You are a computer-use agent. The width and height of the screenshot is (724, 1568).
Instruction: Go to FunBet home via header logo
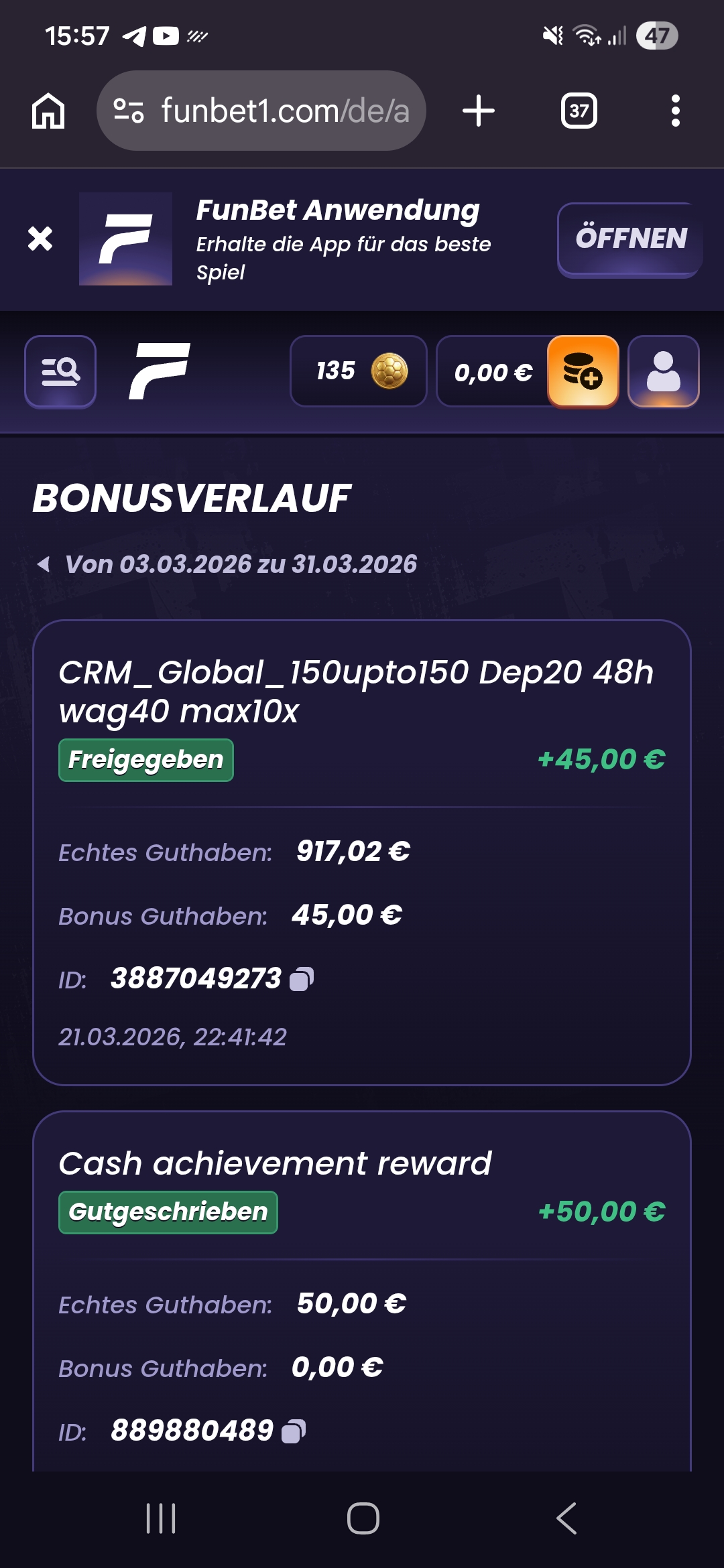(160, 371)
